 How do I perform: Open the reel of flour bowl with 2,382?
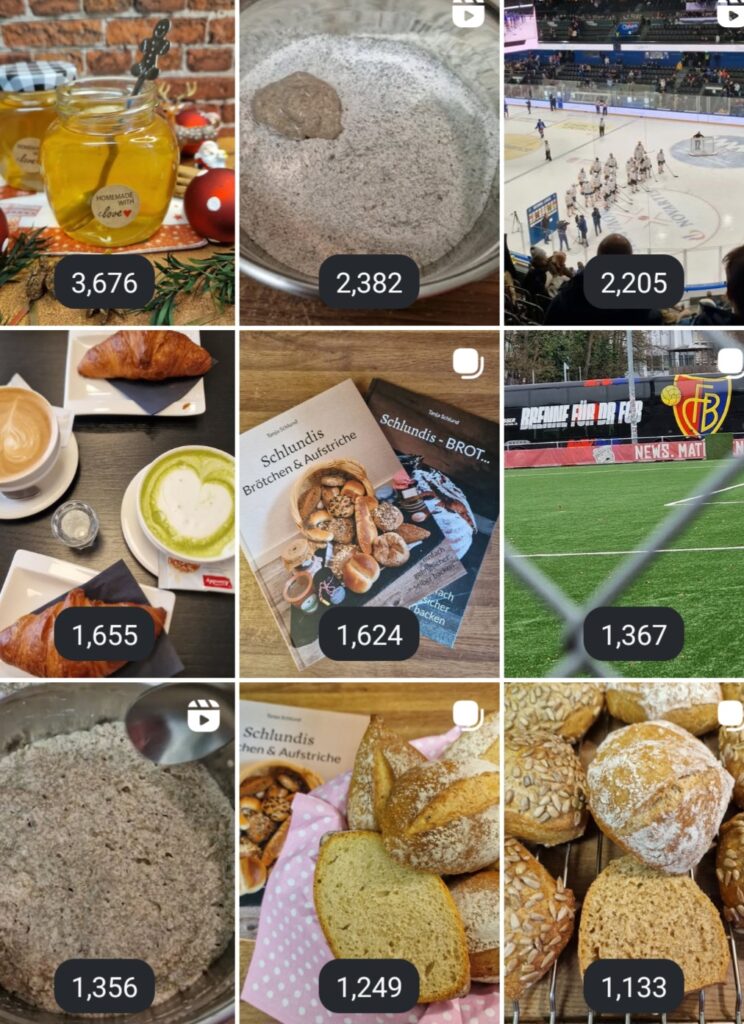point(369,160)
